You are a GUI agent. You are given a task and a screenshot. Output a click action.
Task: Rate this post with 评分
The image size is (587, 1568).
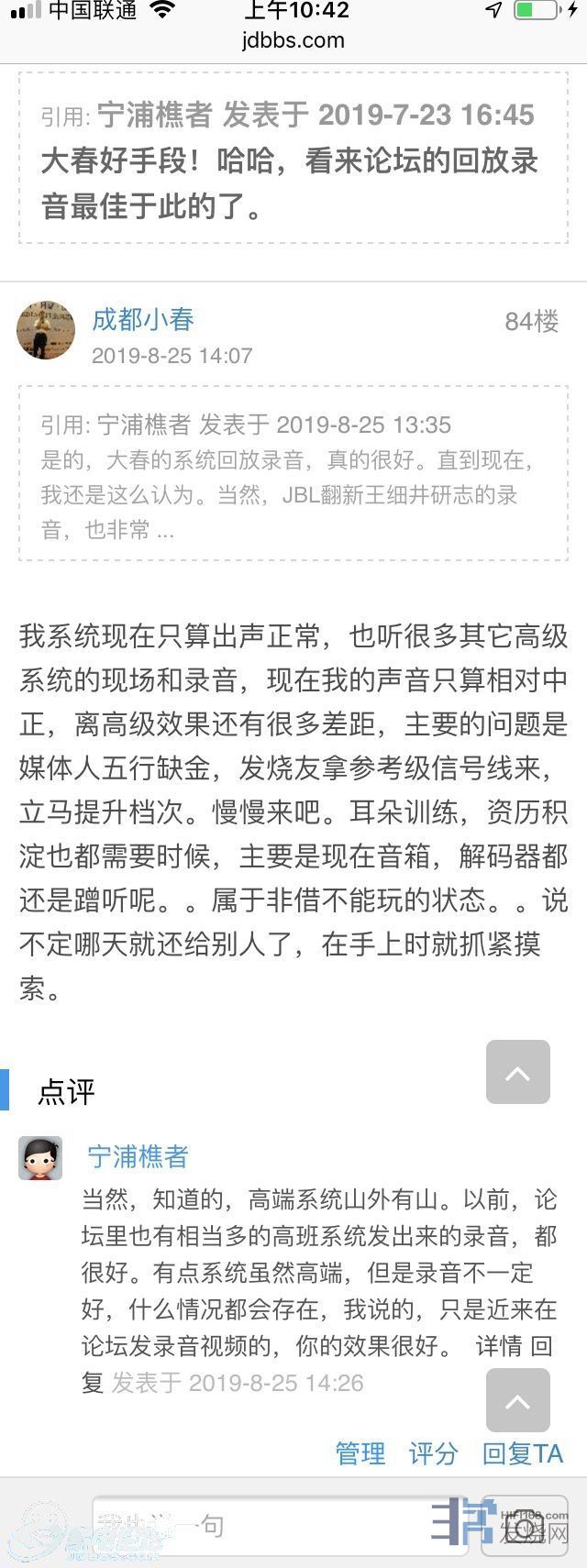point(433,1453)
